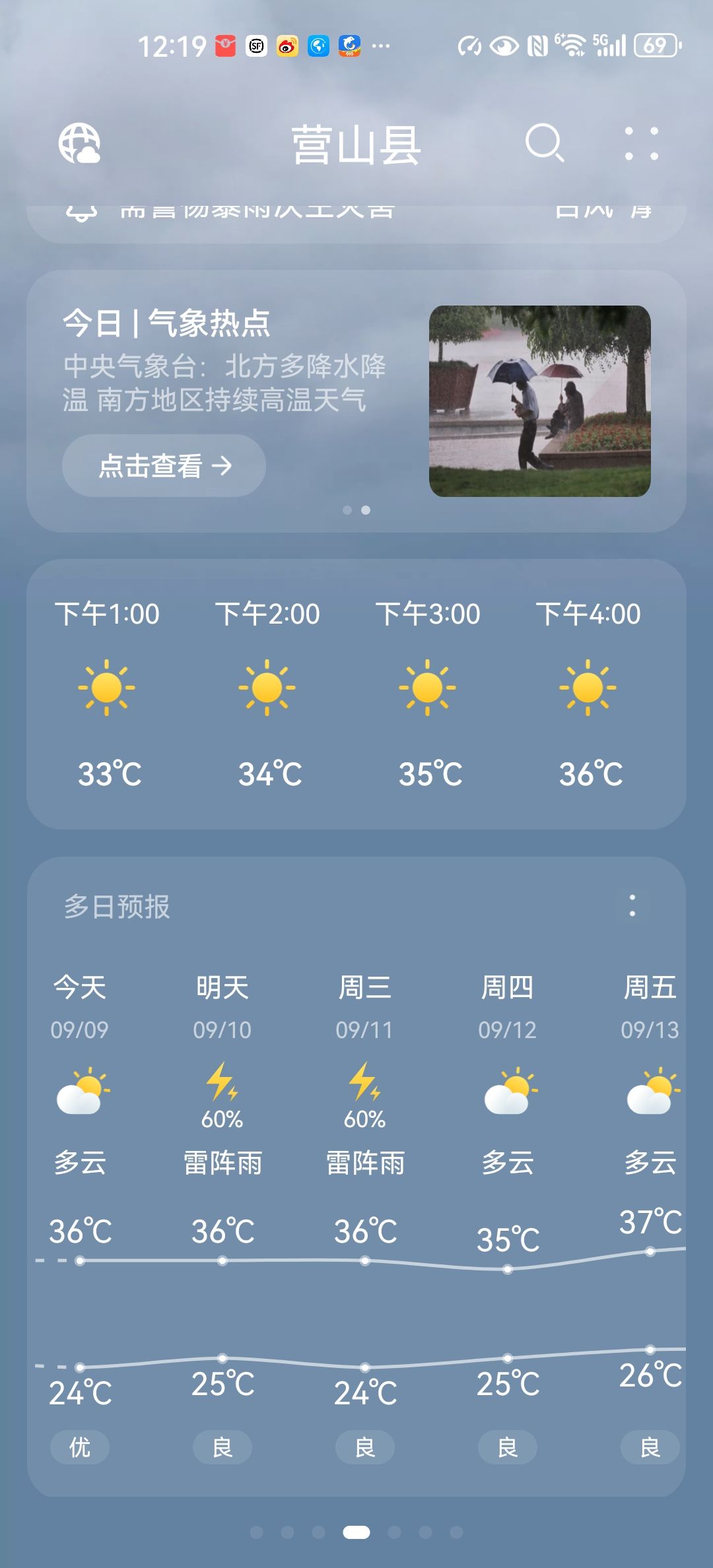Tap the 优 air quality badge for today
The image size is (713, 1568).
click(80, 1447)
